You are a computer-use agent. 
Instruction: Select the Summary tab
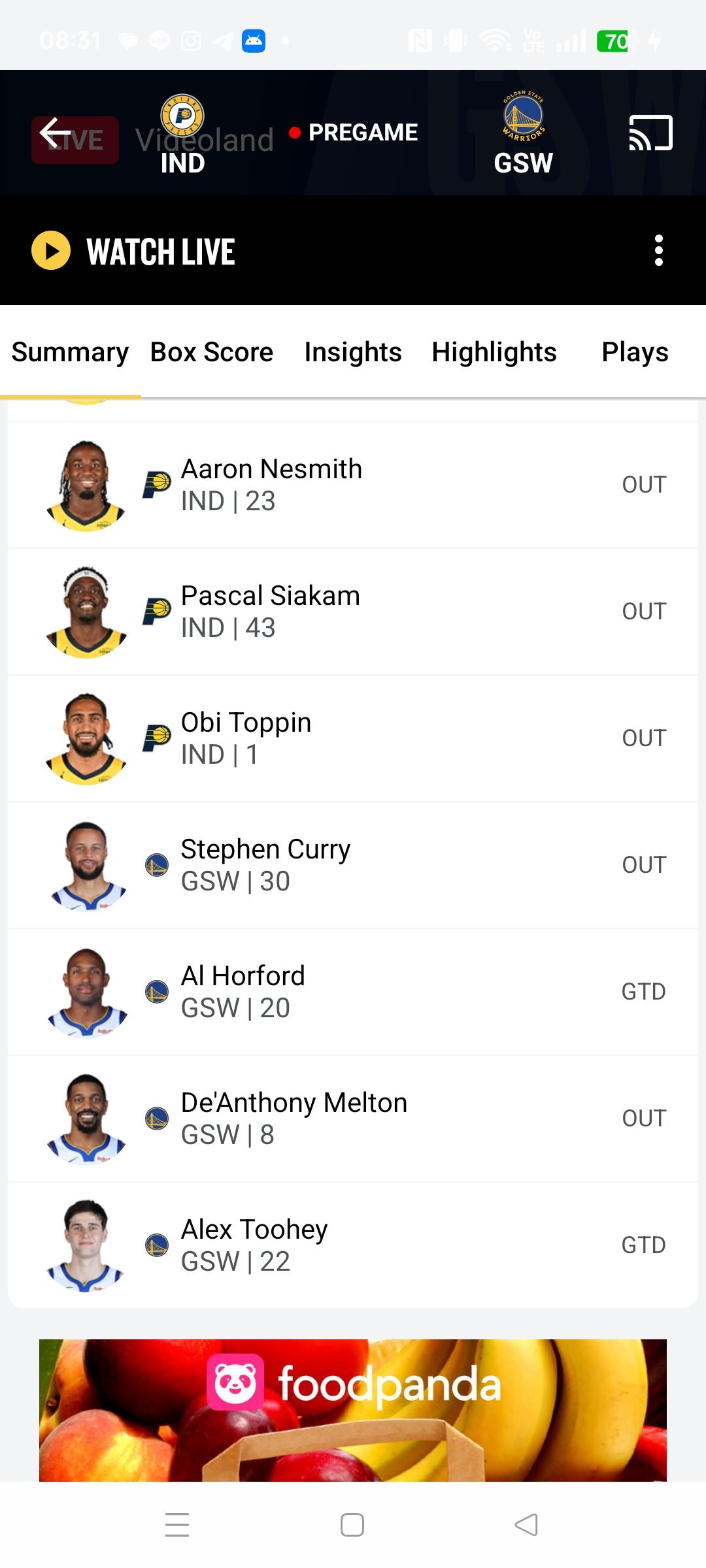pos(70,352)
